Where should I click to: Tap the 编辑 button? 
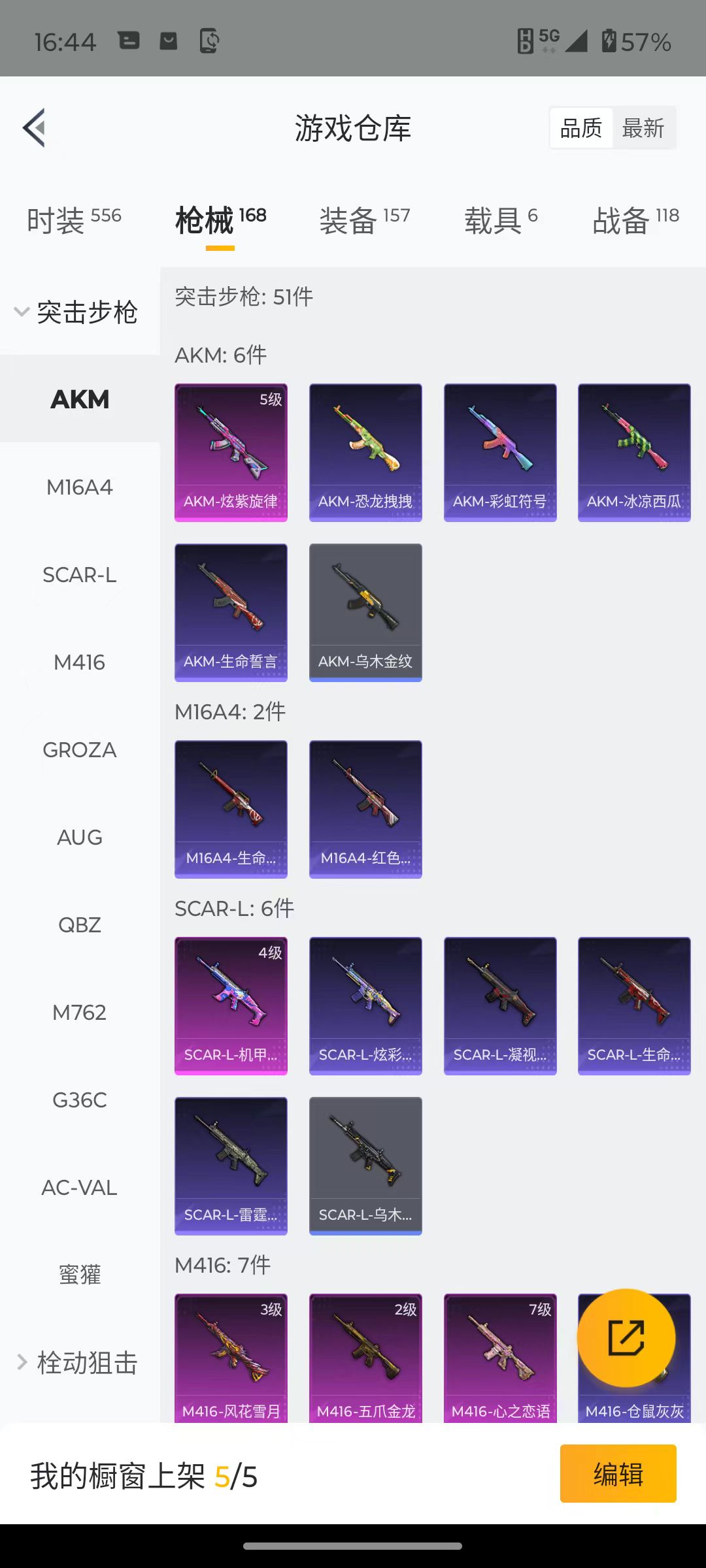click(618, 1474)
